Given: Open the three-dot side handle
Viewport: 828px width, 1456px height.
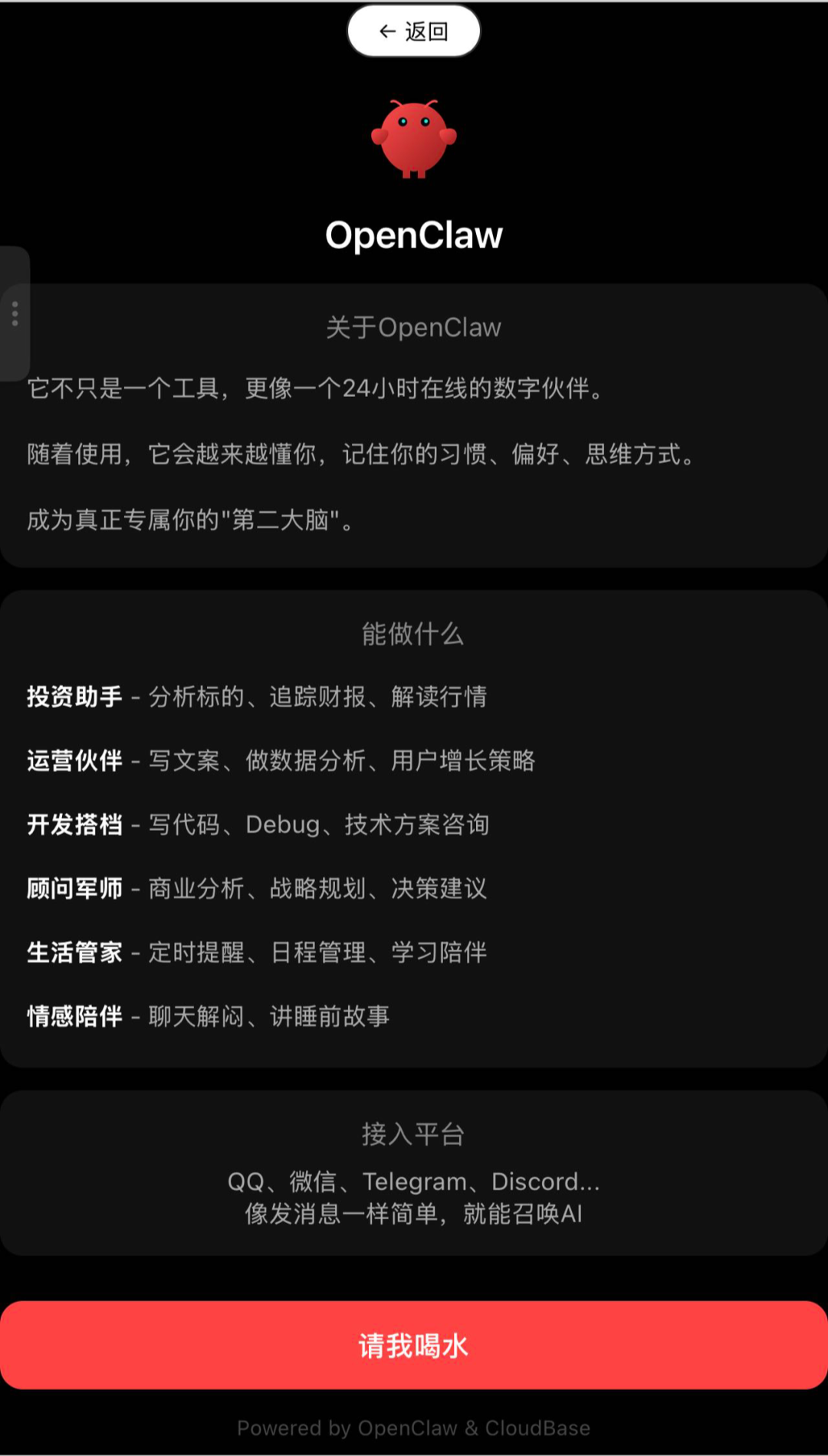Looking at the screenshot, I should tap(15, 313).
